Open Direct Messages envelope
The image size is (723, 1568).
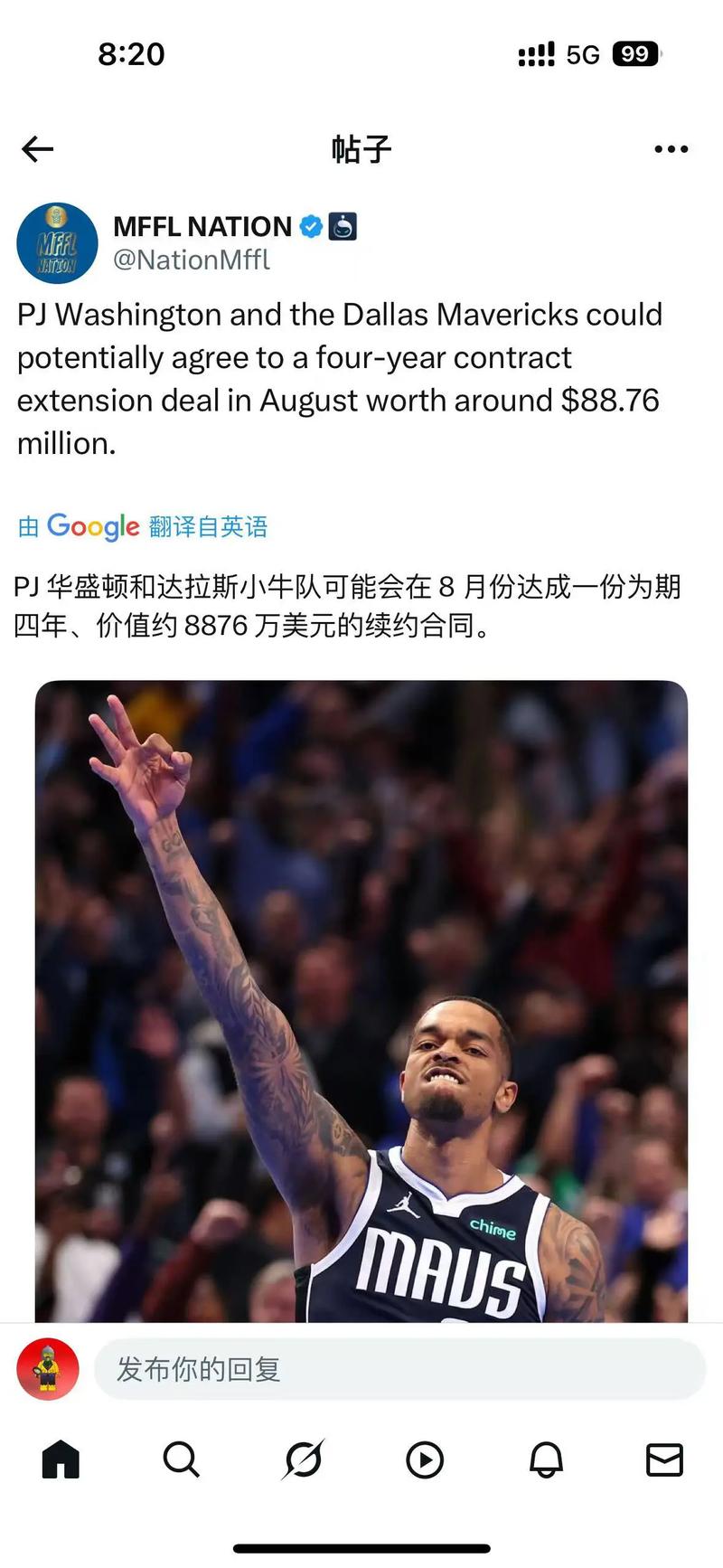666,1459
